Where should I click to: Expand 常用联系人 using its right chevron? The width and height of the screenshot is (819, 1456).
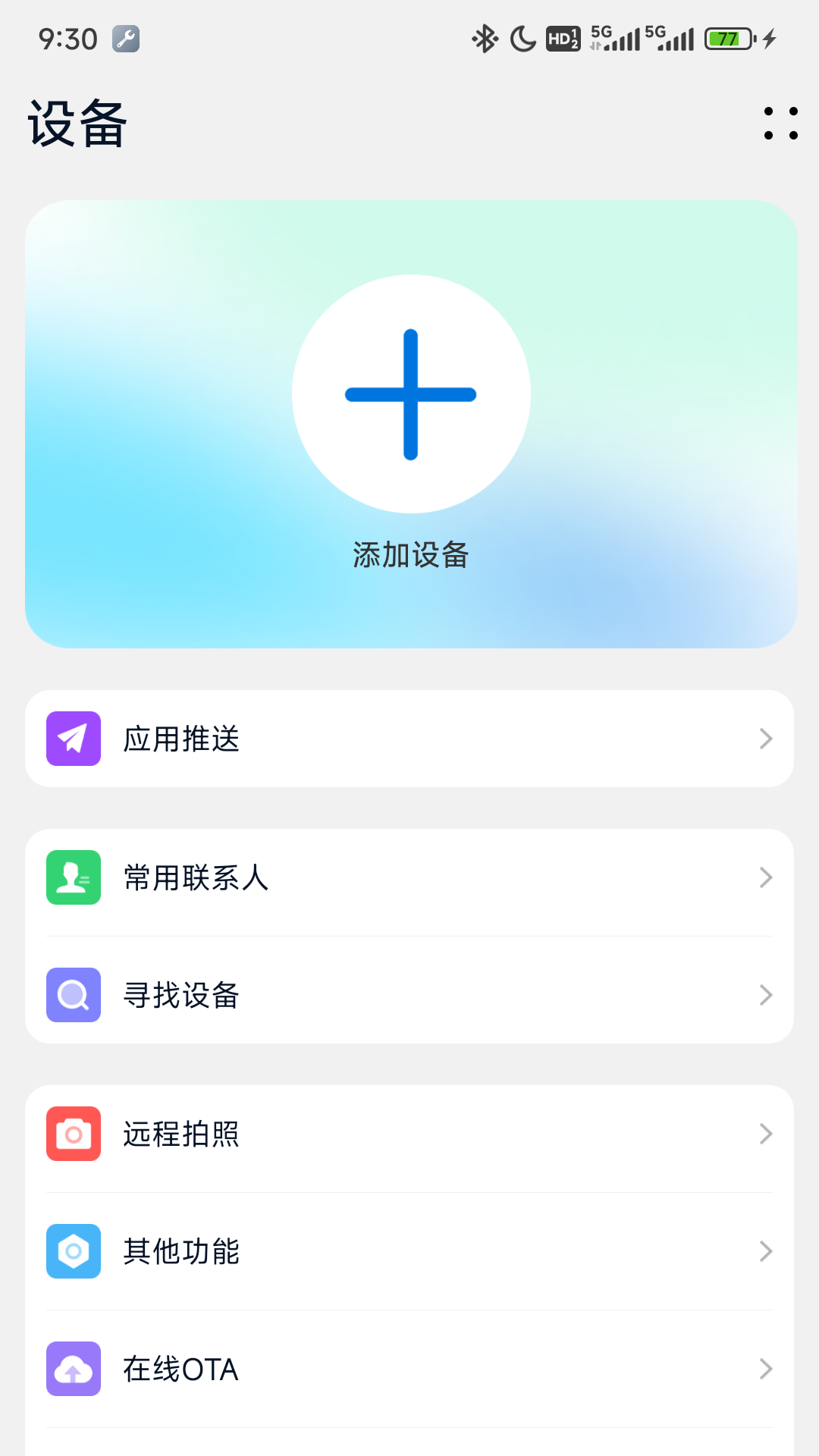coord(764,878)
